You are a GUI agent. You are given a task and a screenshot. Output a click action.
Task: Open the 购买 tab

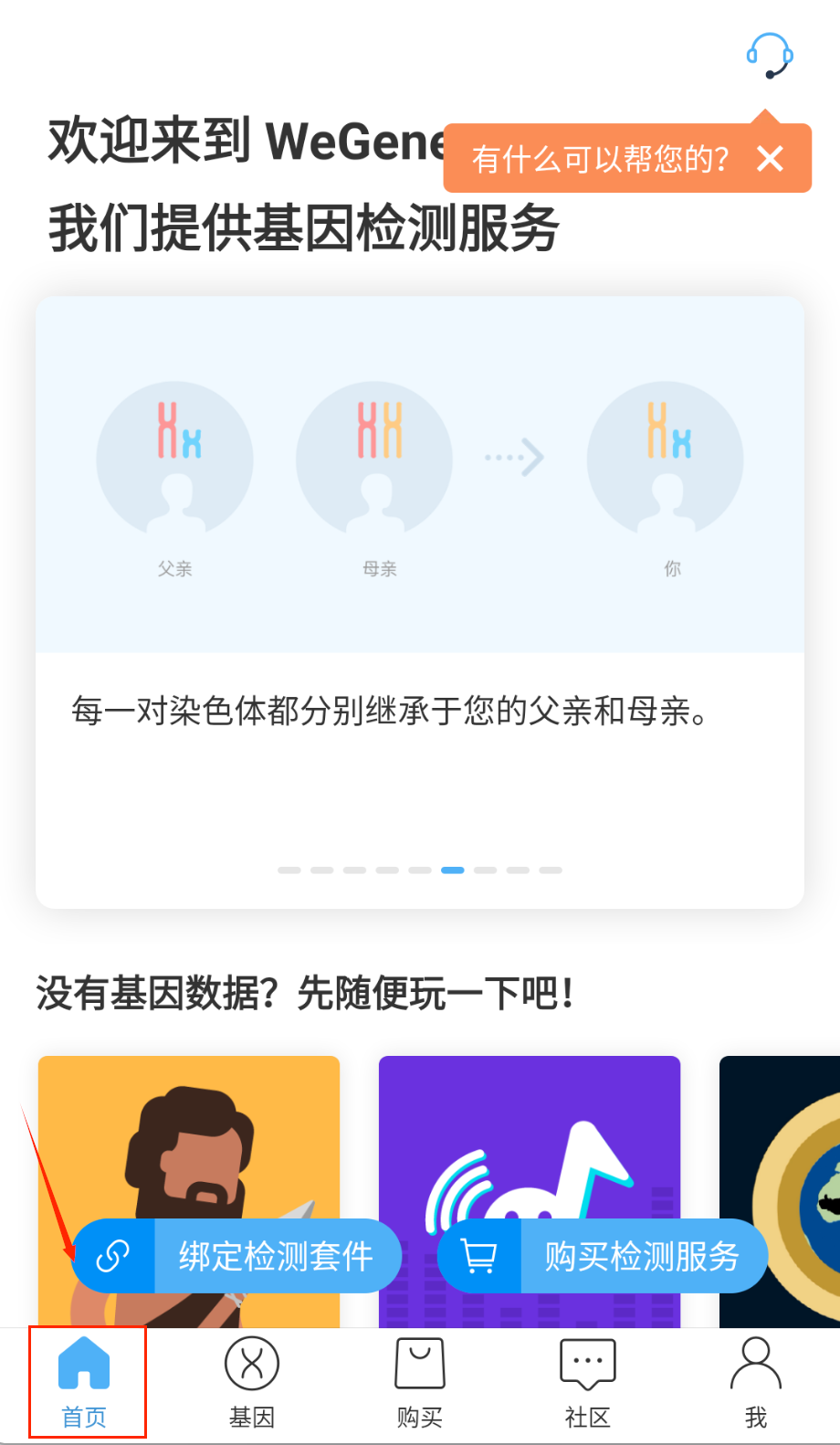420,1382
